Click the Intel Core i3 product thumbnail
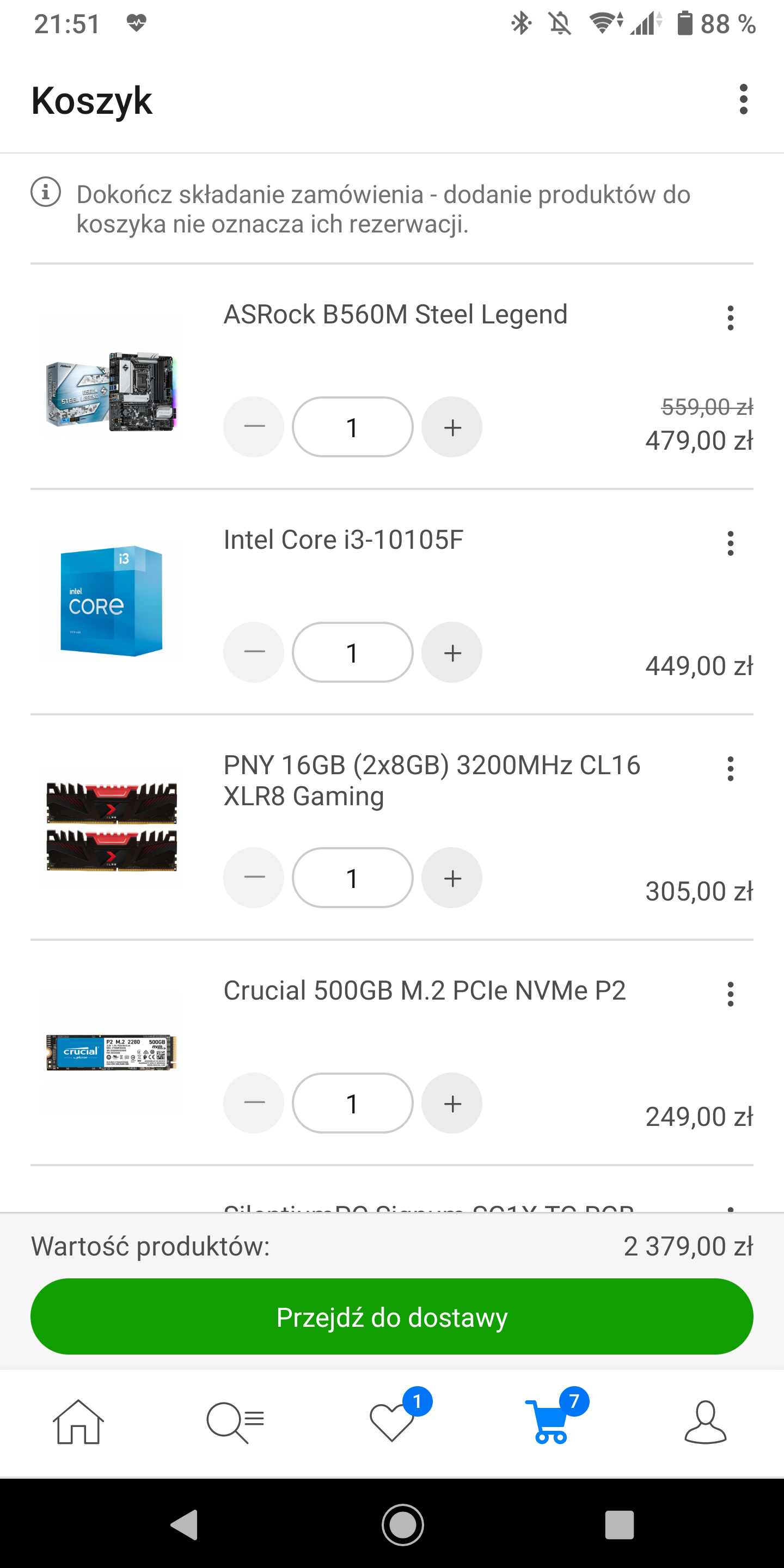This screenshot has height=1568, width=784. (113, 603)
